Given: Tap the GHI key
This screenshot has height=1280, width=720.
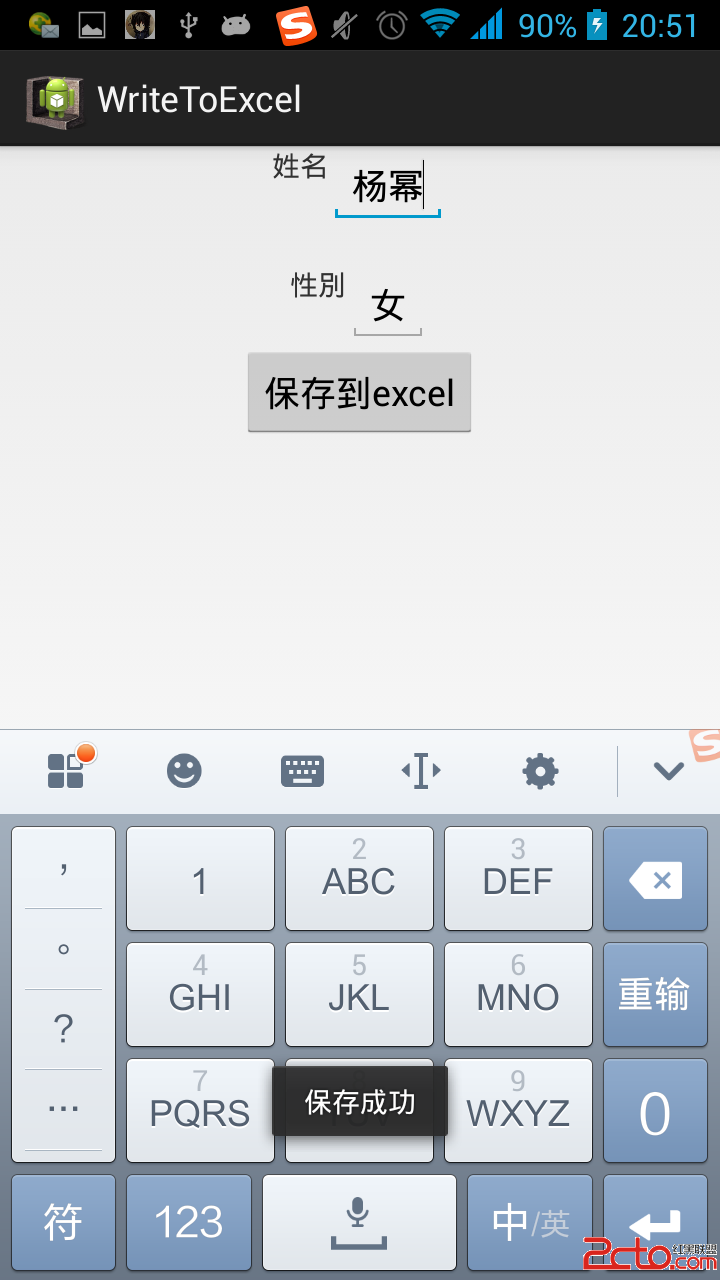Looking at the screenshot, I should pyautogui.click(x=200, y=995).
